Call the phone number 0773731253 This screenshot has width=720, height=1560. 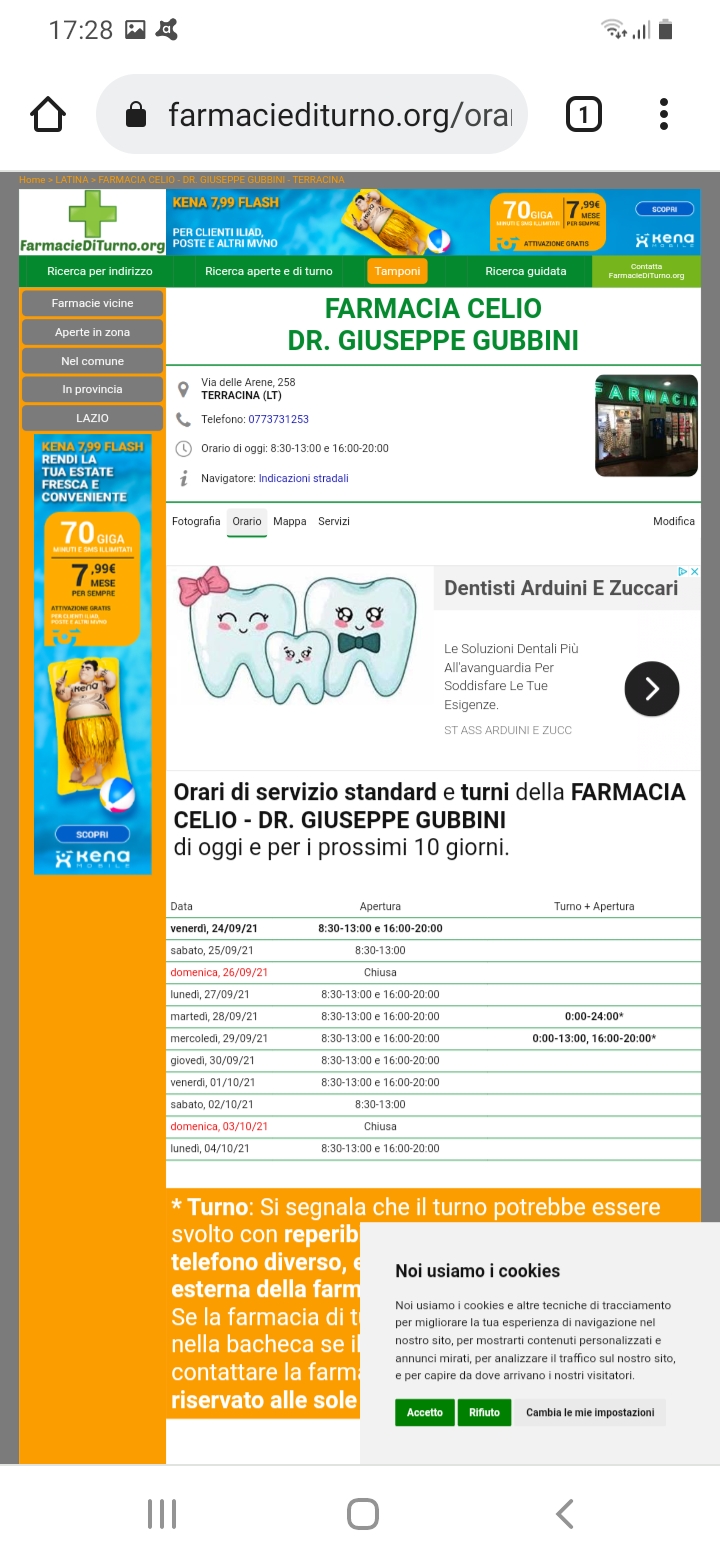point(278,420)
